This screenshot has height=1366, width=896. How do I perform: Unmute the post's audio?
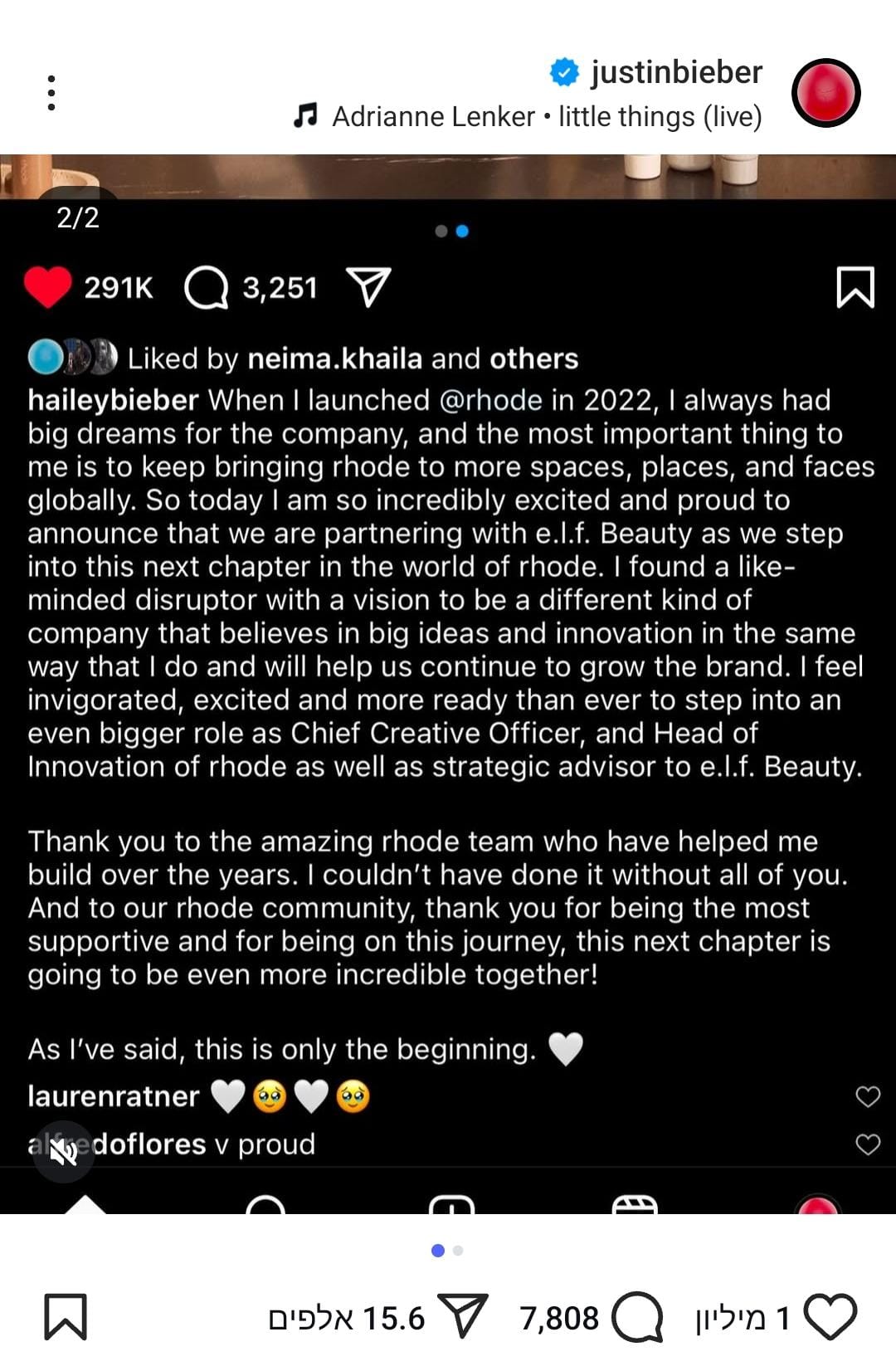coord(63,1151)
